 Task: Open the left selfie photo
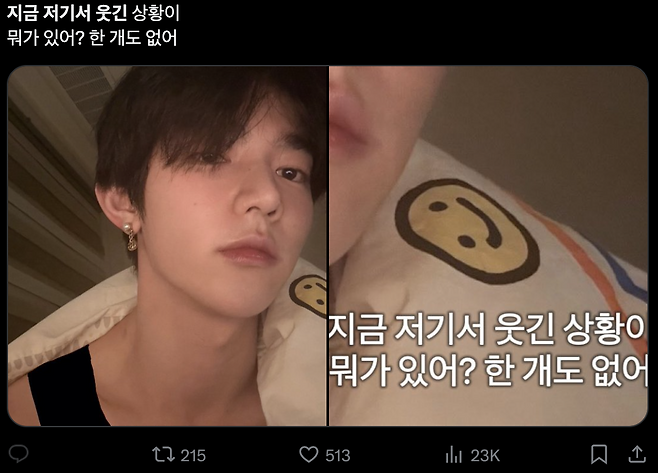click(167, 245)
